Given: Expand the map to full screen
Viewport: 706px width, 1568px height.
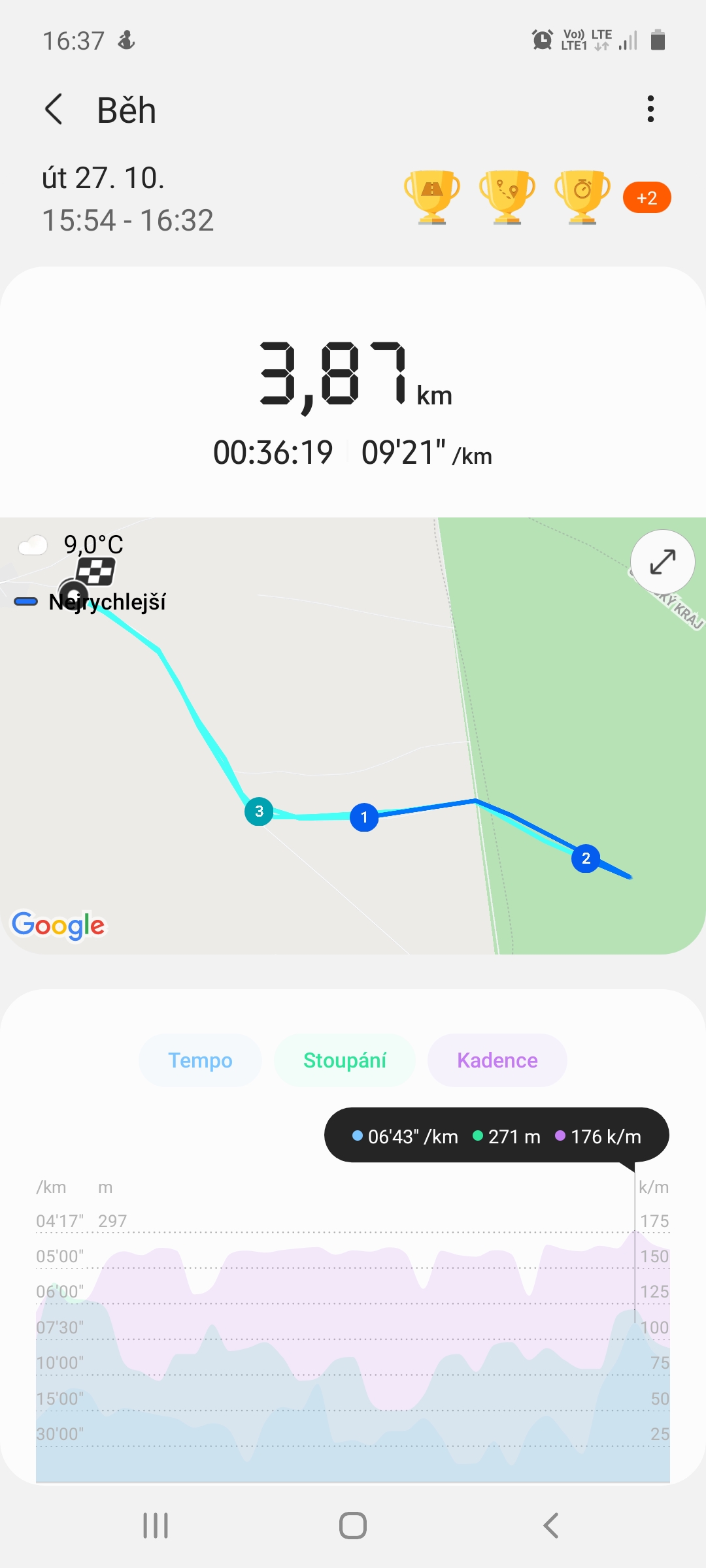Looking at the screenshot, I should tap(662, 561).
